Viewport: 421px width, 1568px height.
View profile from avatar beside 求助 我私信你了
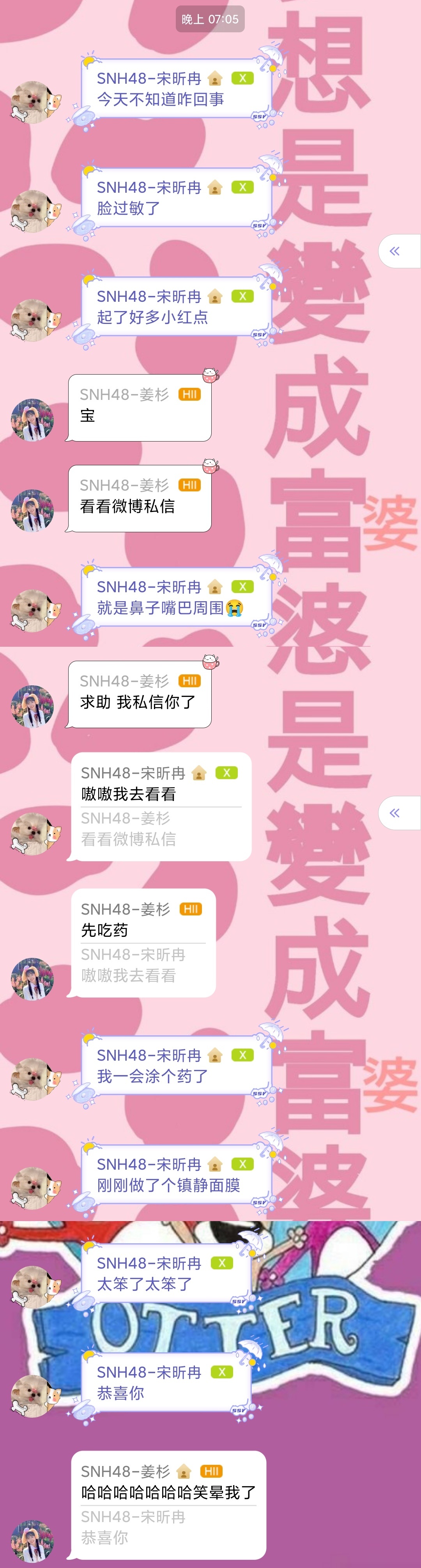tap(32, 706)
